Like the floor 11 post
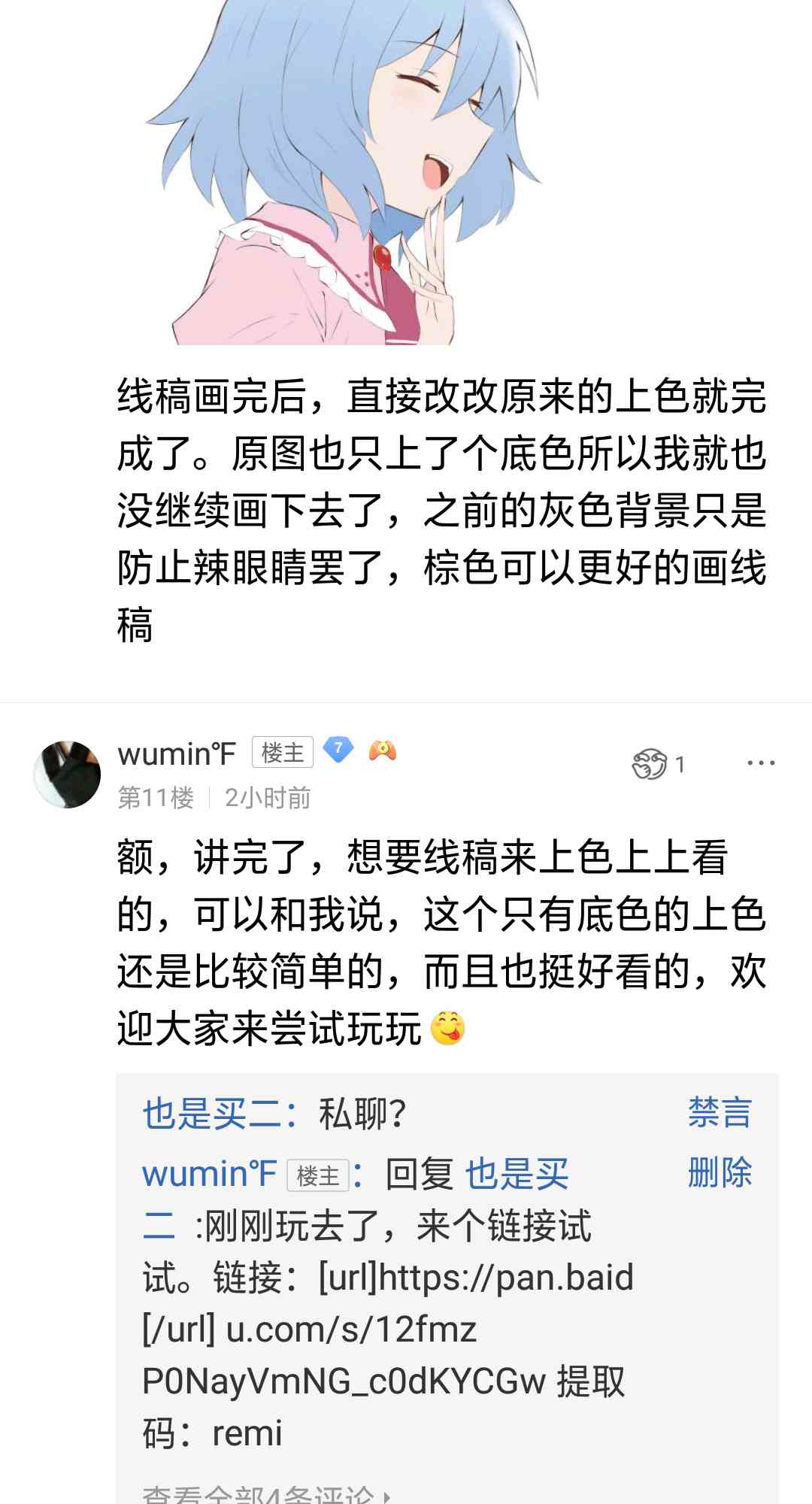 click(651, 764)
